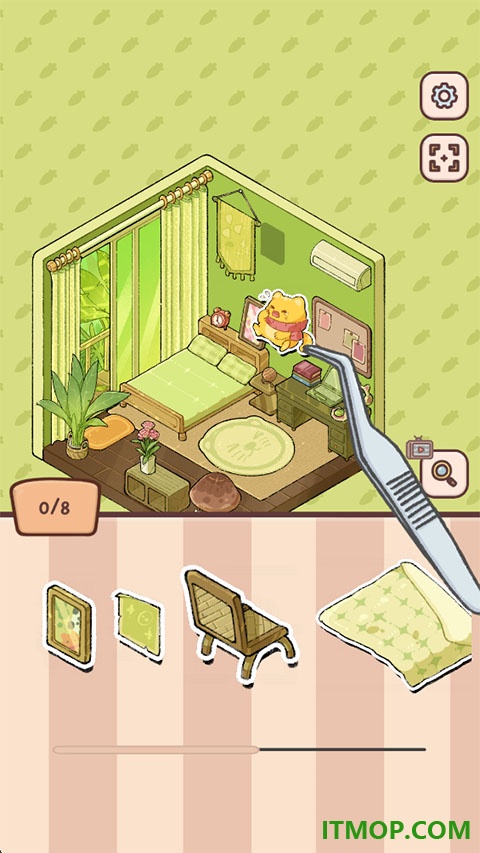Select the green star blanket sticker
The height and width of the screenshot is (853, 480).
(395, 626)
